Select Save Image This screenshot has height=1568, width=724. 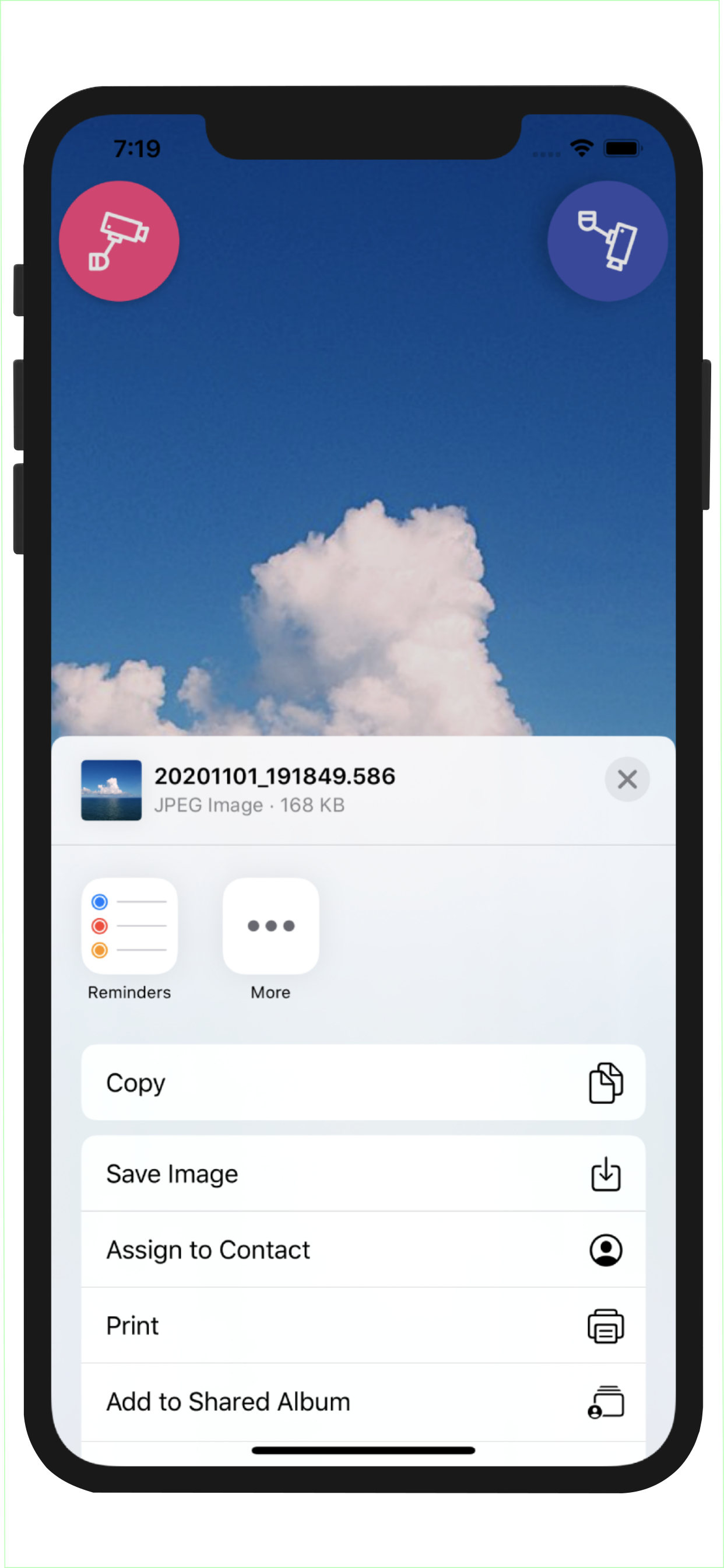click(363, 1174)
